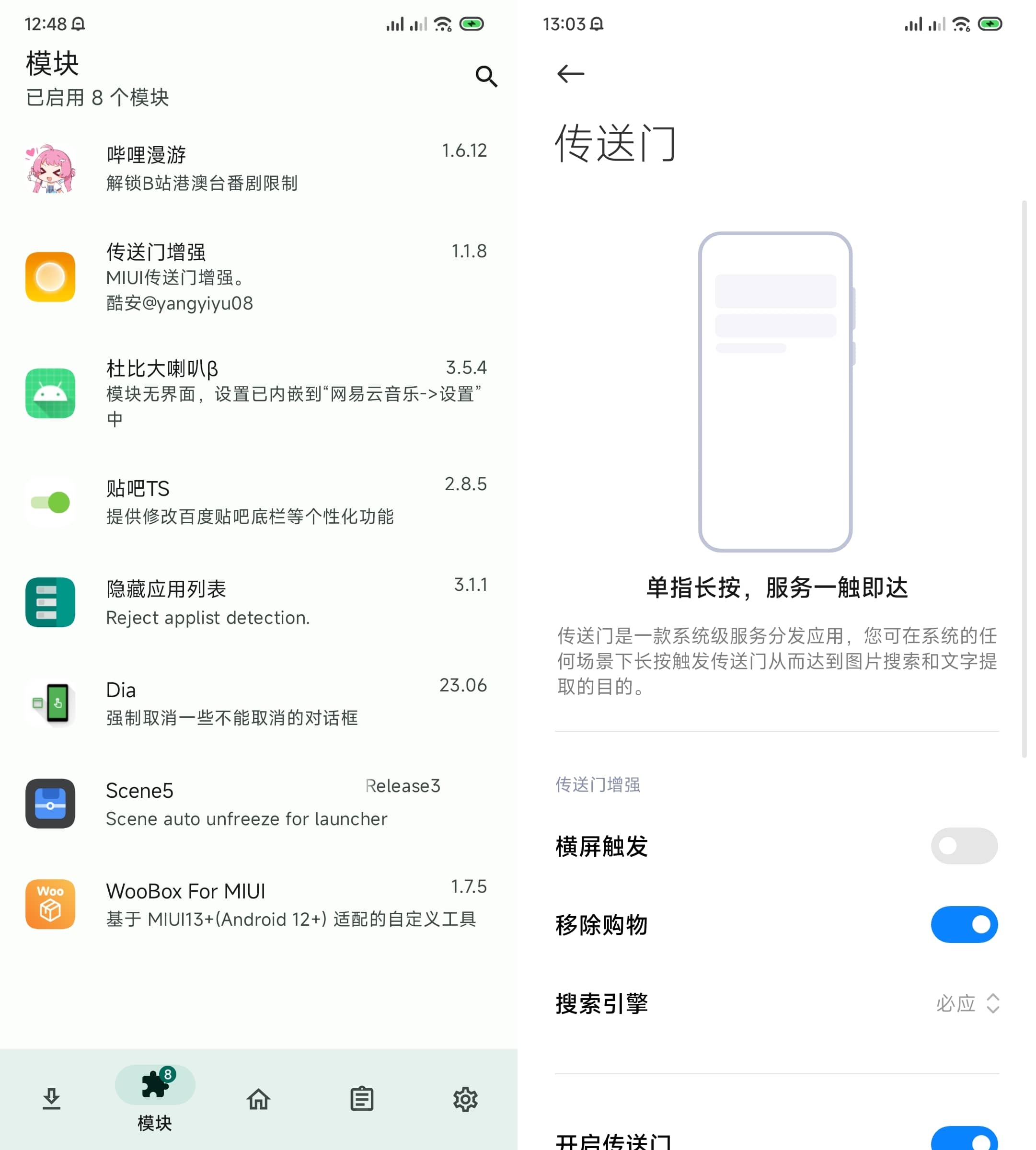The width and height of the screenshot is (1036, 1150).
Task: Turn off the 移除购物 switch
Action: pyautogui.click(x=964, y=925)
